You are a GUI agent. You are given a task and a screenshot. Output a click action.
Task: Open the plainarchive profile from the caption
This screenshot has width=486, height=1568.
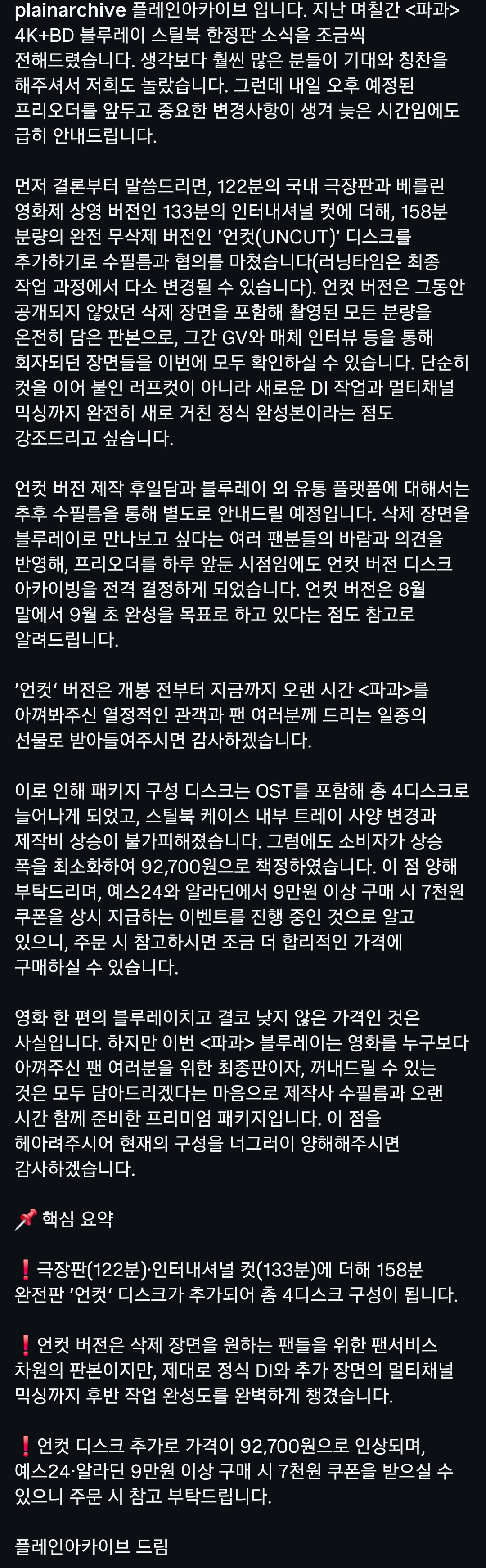pyautogui.click(x=71, y=10)
